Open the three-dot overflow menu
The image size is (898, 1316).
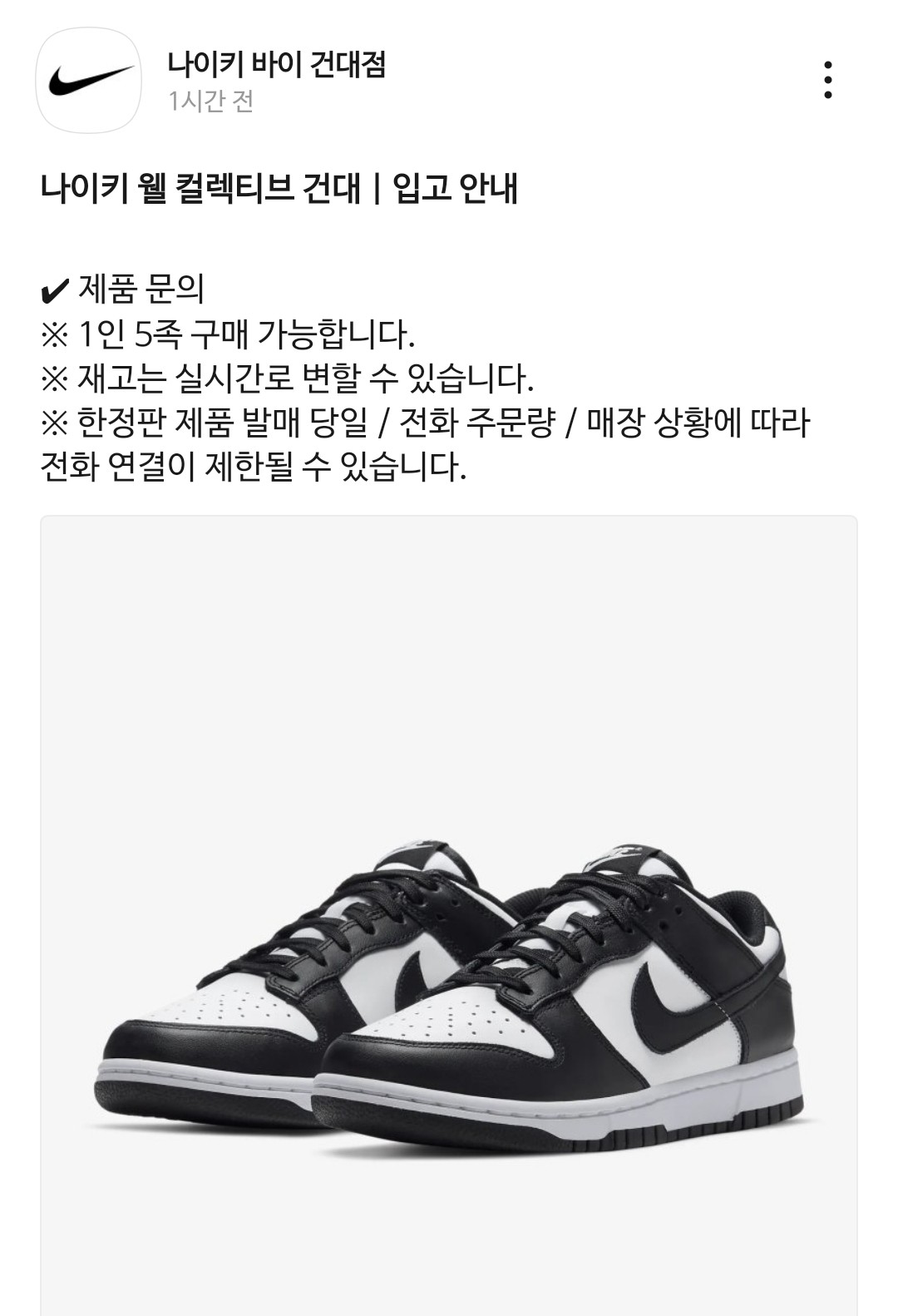(827, 80)
